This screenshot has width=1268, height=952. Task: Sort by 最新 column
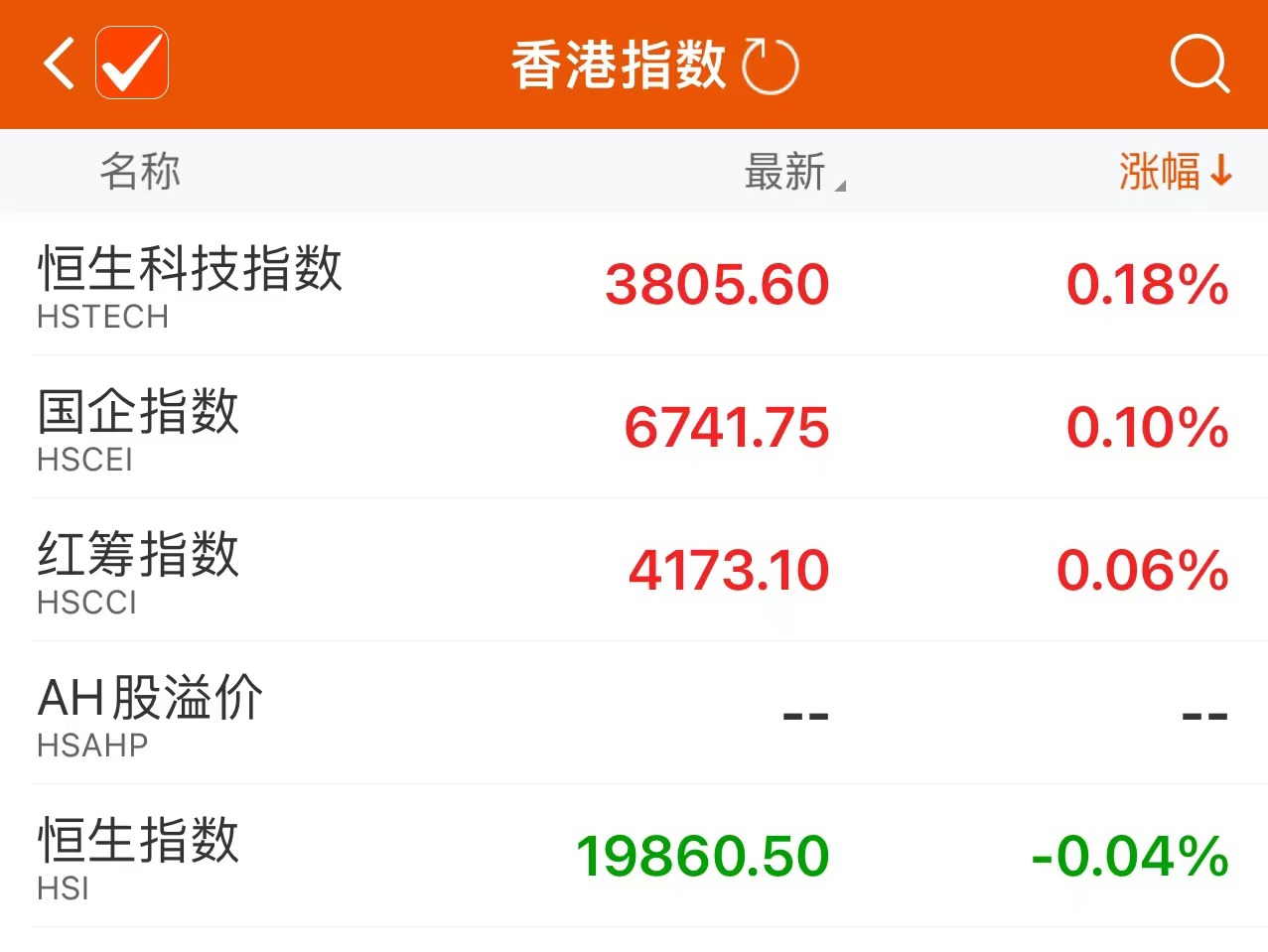(x=792, y=172)
